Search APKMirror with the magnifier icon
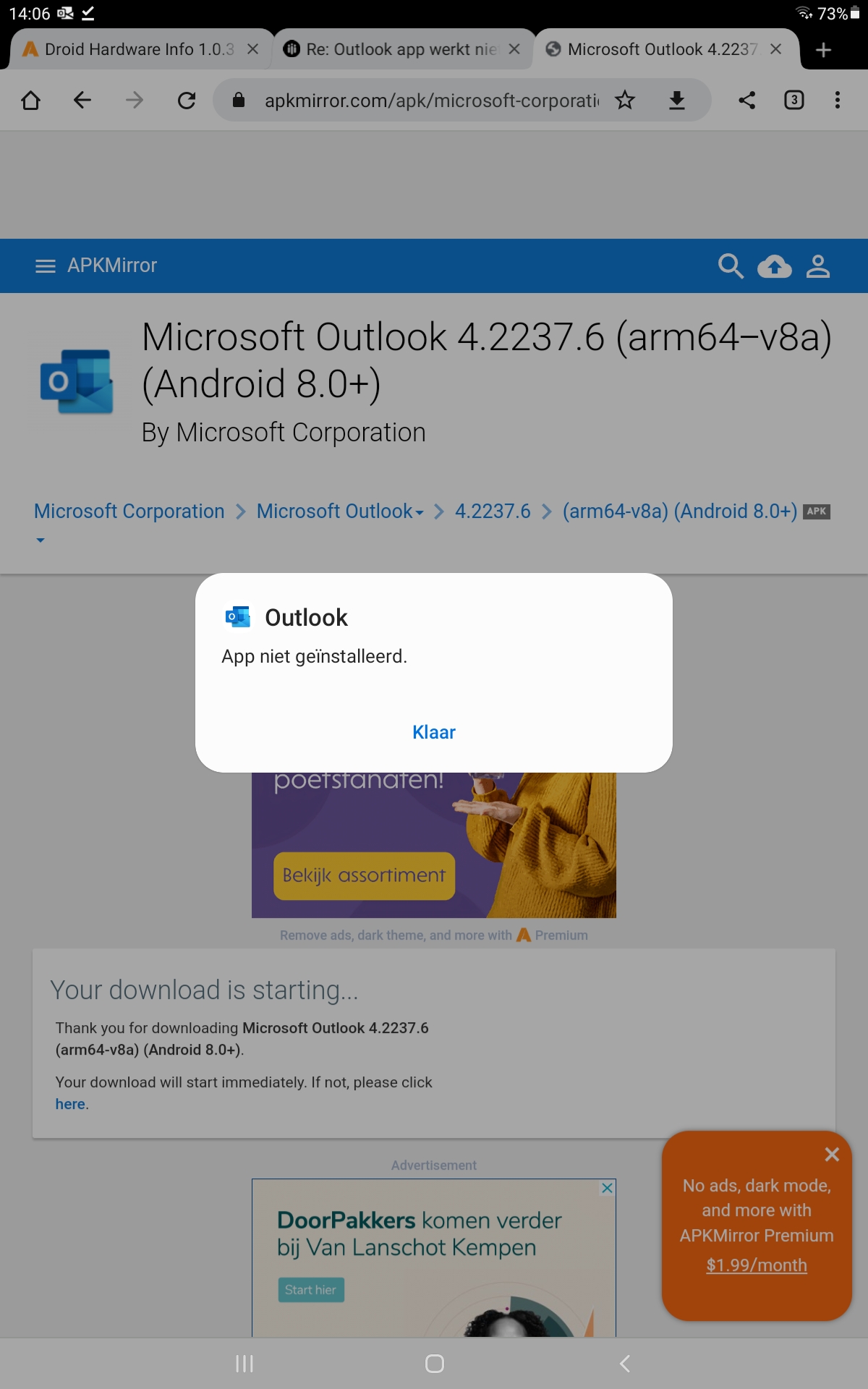 [x=731, y=266]
